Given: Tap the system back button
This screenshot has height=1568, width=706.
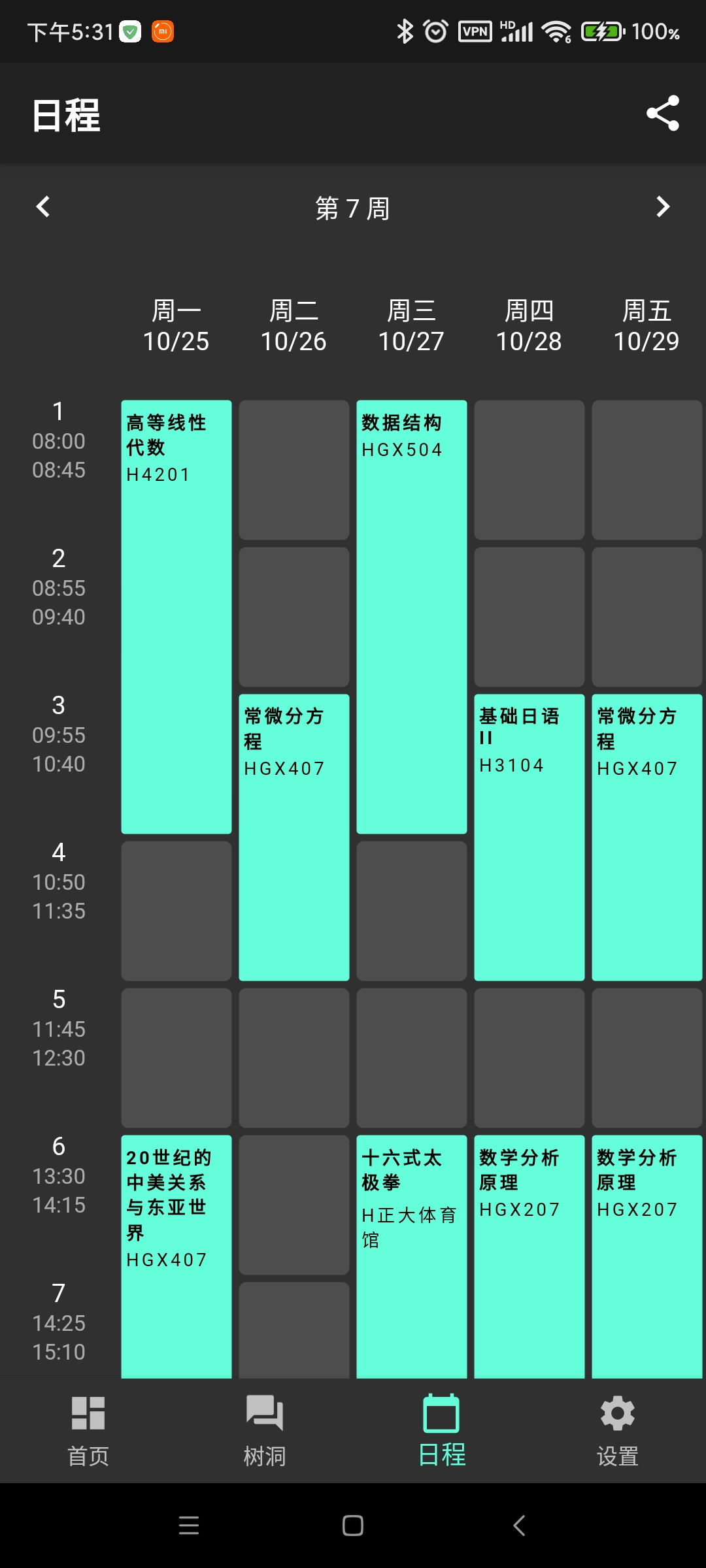Looking at the screenshot, I should pyautogui.click(x=519, y=1526).
